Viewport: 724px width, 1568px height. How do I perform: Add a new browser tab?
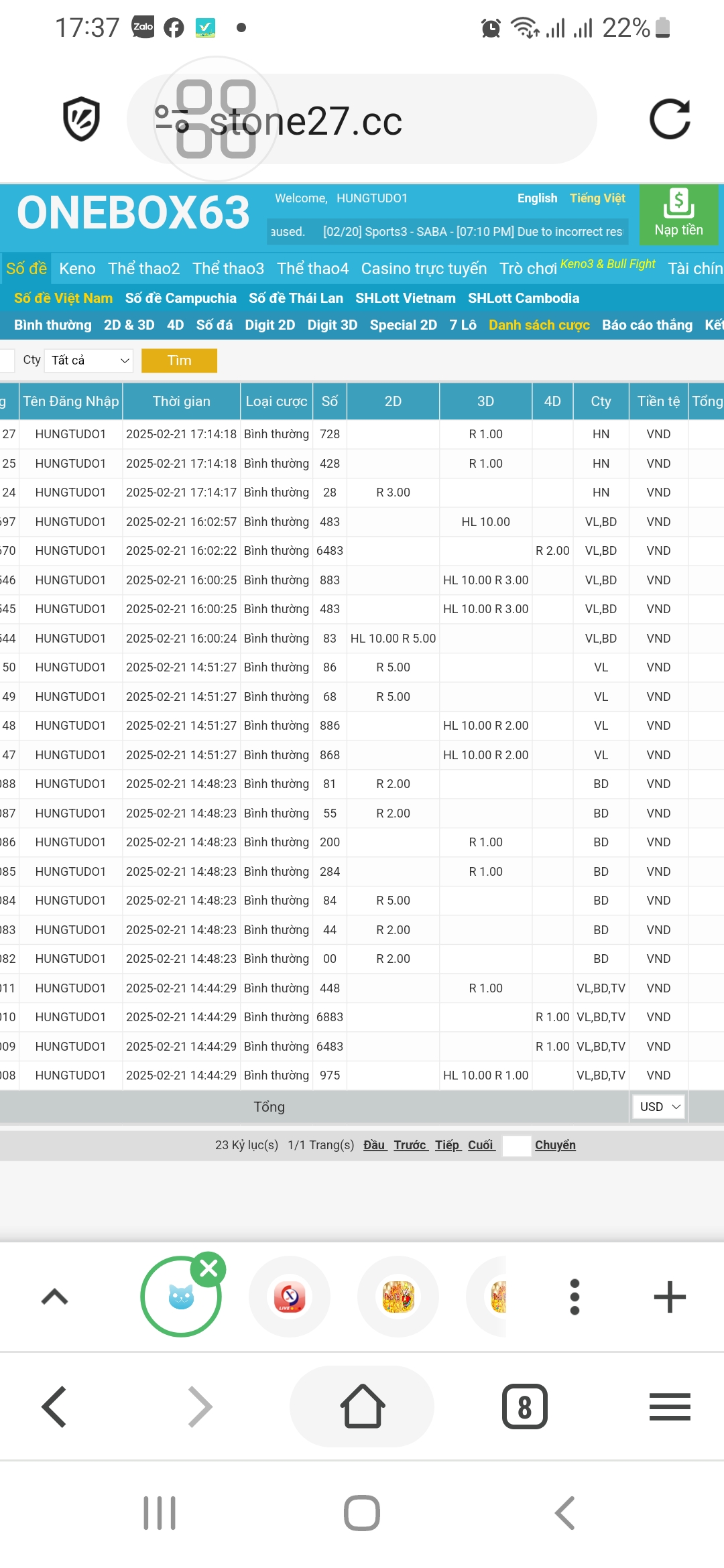(x=670, y=1297)
